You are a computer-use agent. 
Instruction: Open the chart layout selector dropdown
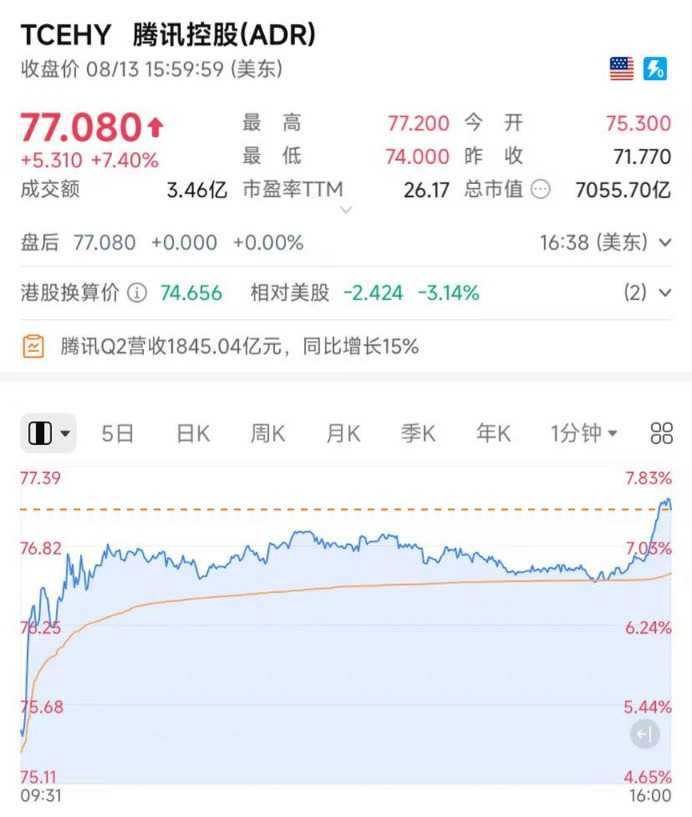[50, 433]
